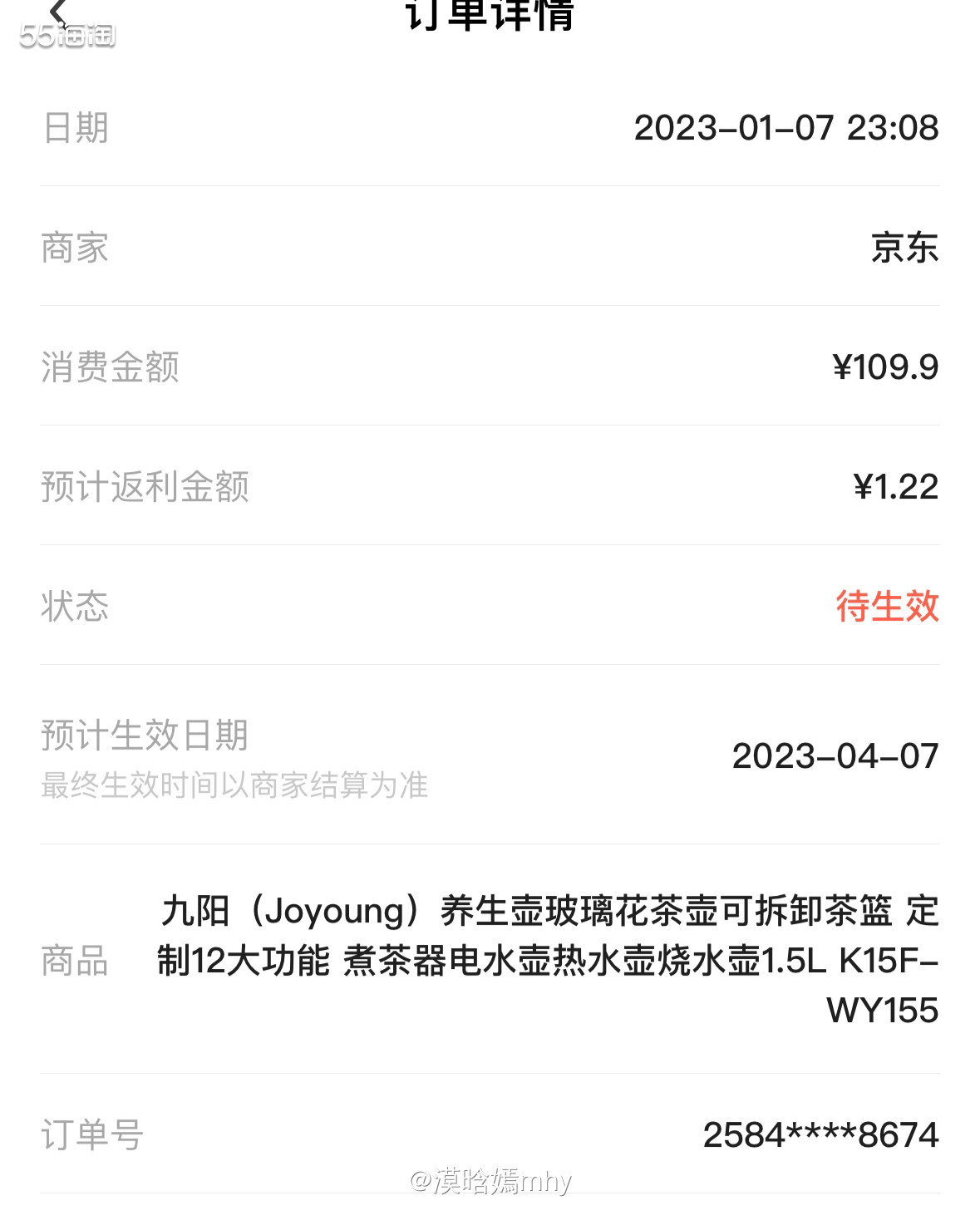The image size is (980, 1225).
Task: Select the order number 2584****8674
Action: click(819, 1134)
